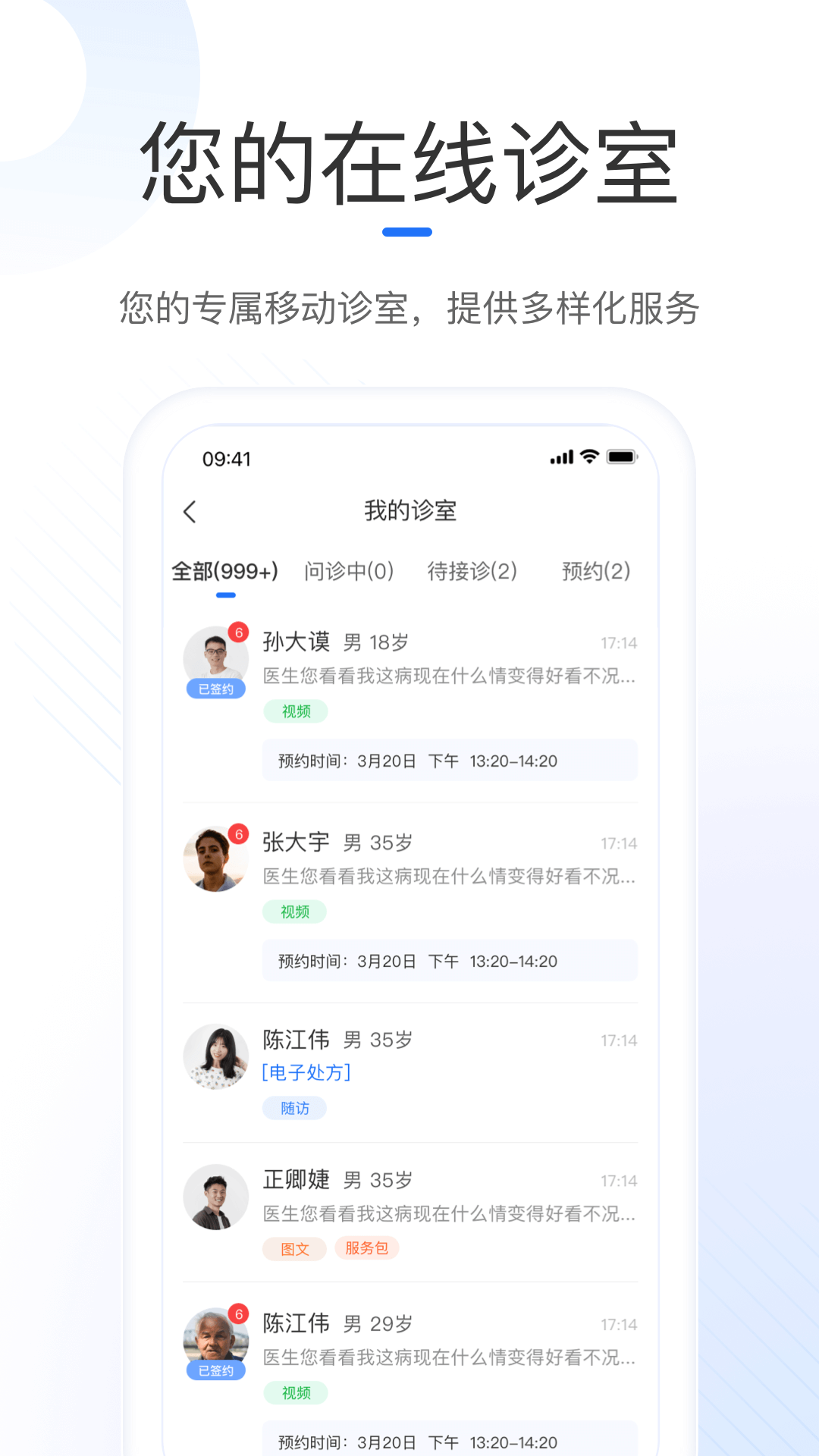The height and width of the screenshot is (1456, 819).
Task: Expand 孙大谟's appointment time row
Action: coord(449,760)
